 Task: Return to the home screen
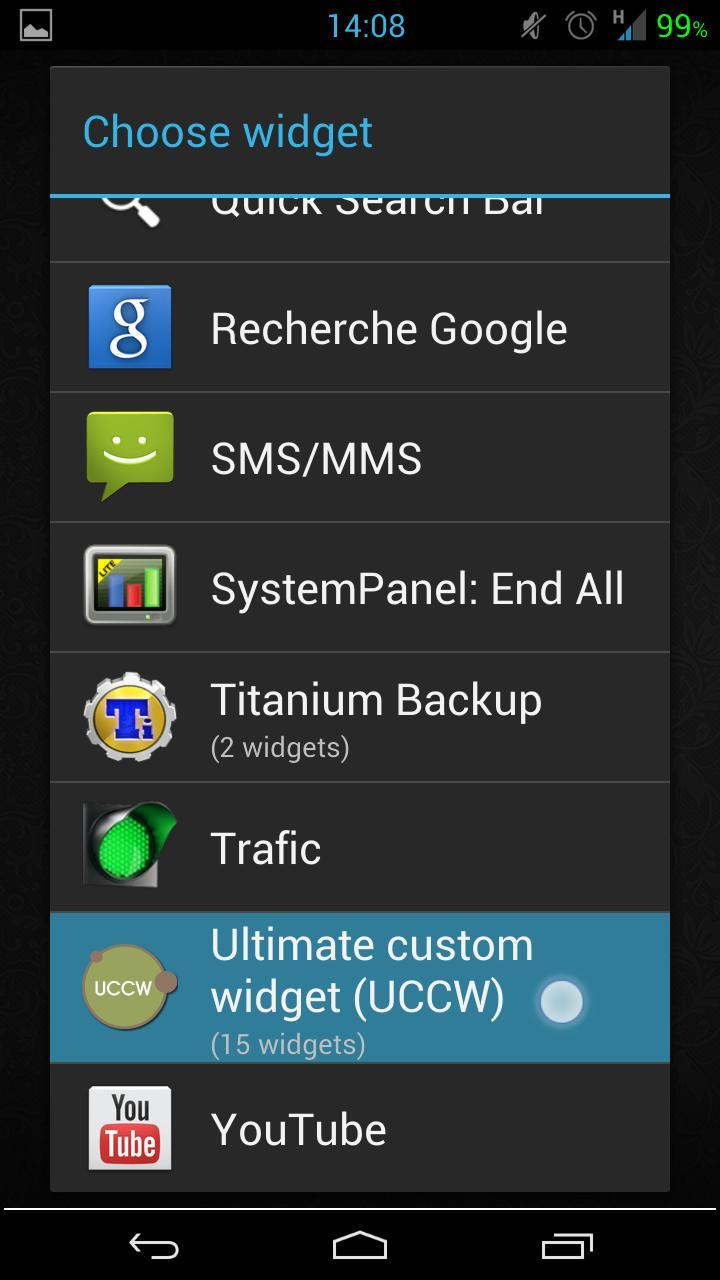360,1246
